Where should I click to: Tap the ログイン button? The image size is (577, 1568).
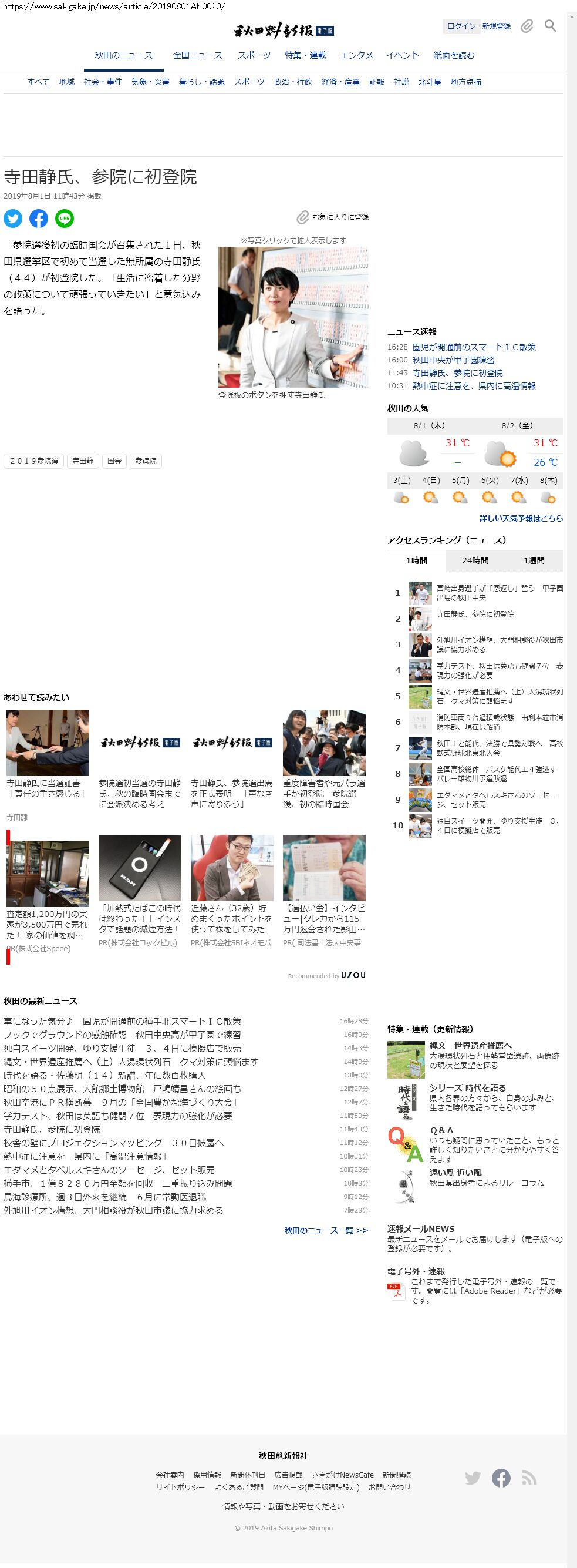(461, 26)
